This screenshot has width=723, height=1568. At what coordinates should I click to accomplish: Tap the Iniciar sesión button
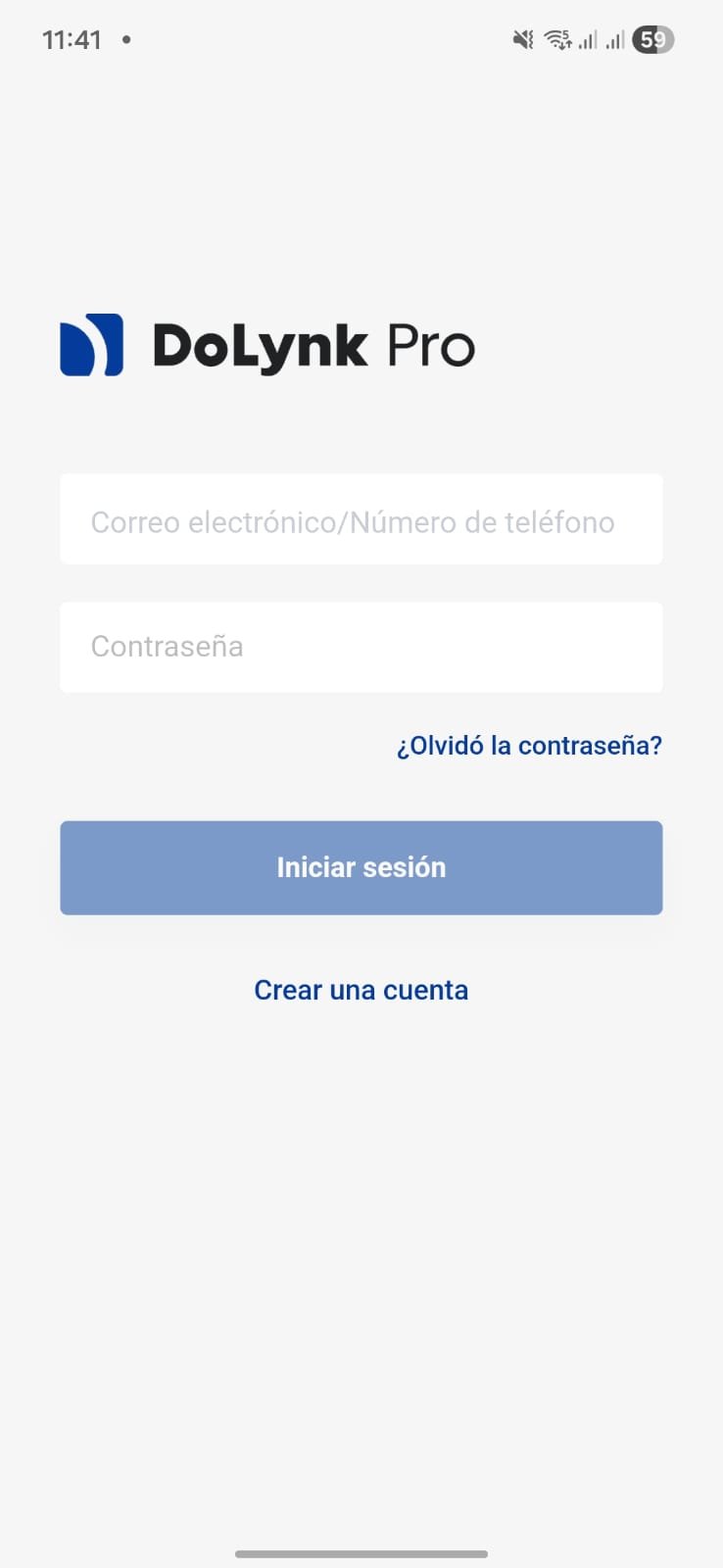coord(361,868)
